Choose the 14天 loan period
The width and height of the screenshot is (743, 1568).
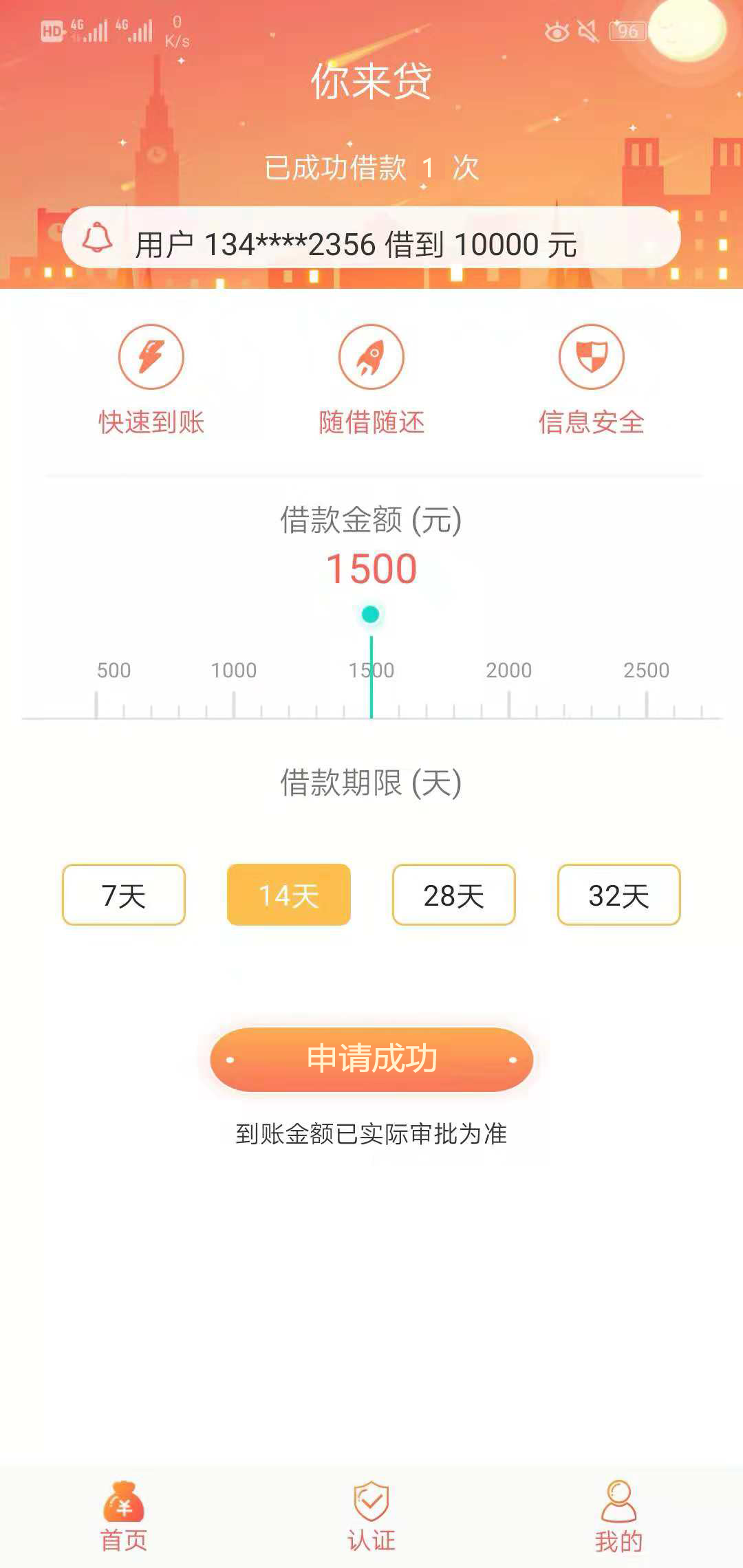(289, 895)
